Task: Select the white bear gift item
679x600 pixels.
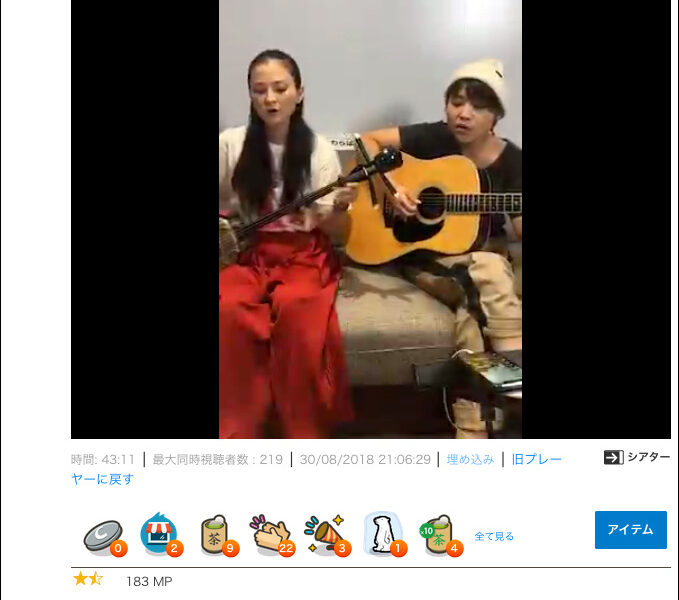Action: coord(382,534)
